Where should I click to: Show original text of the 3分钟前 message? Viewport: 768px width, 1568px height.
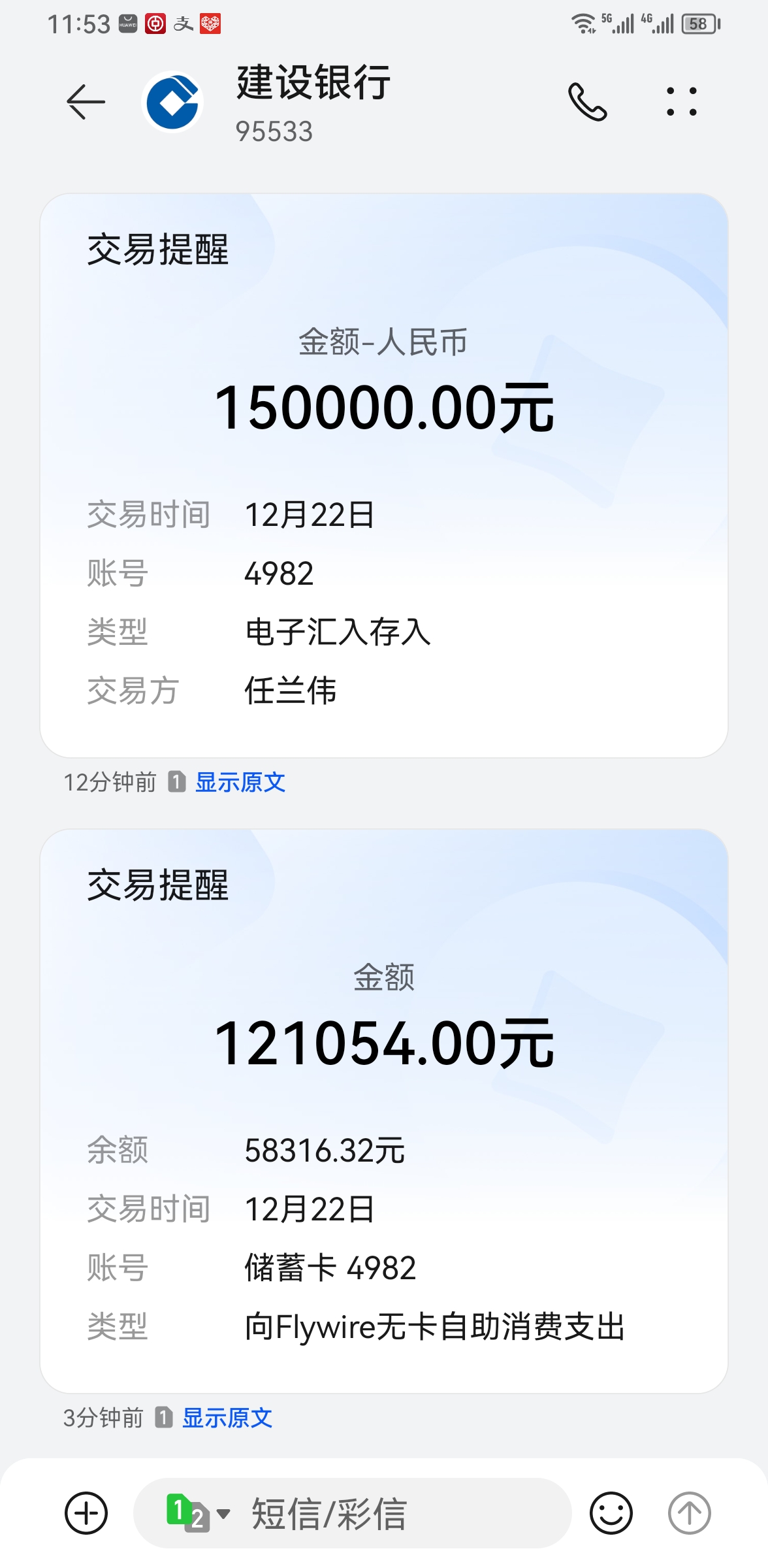[227, 1418]
